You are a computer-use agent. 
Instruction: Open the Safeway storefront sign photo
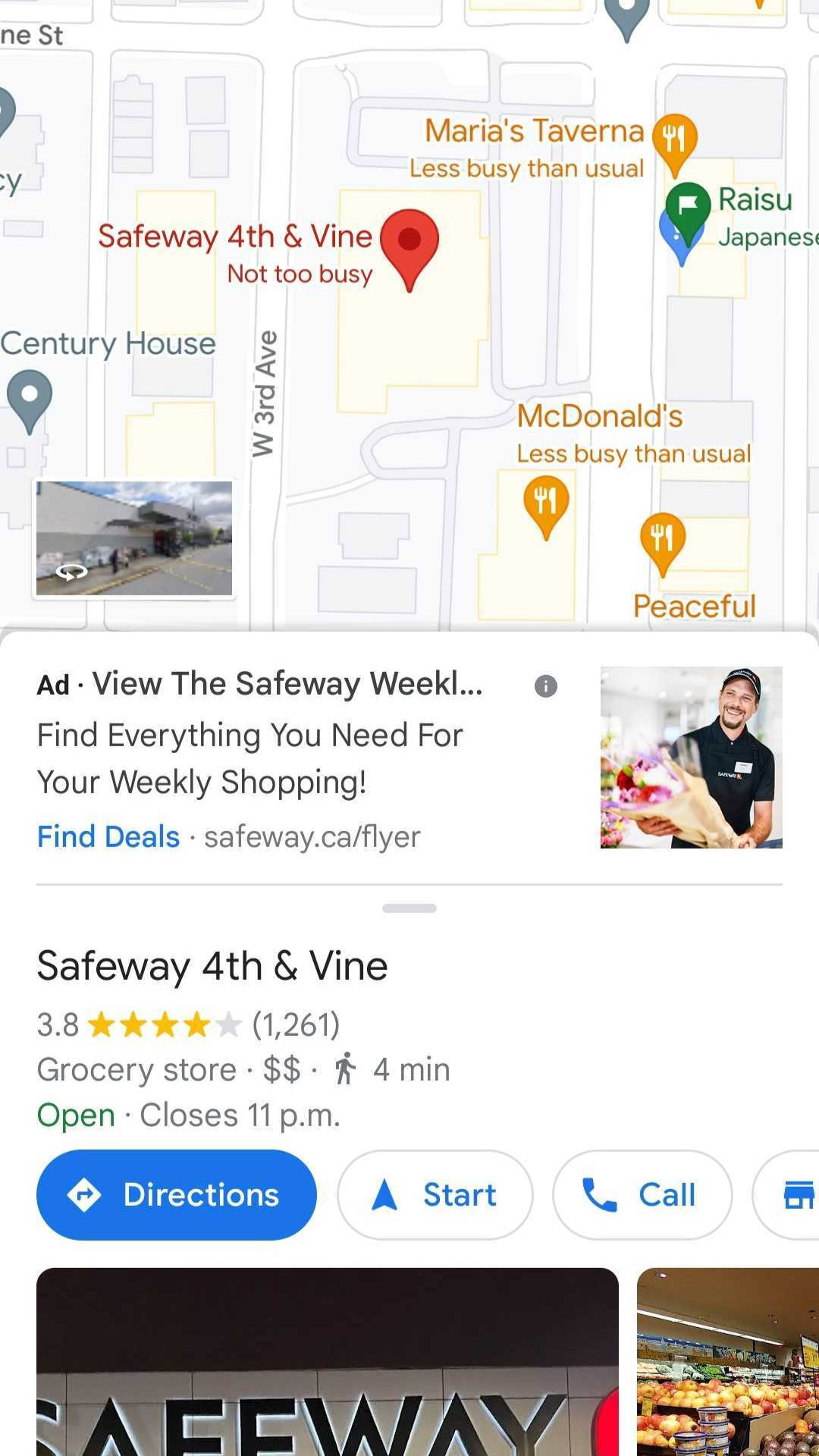pyautogui.click(x=328, y=1361)
